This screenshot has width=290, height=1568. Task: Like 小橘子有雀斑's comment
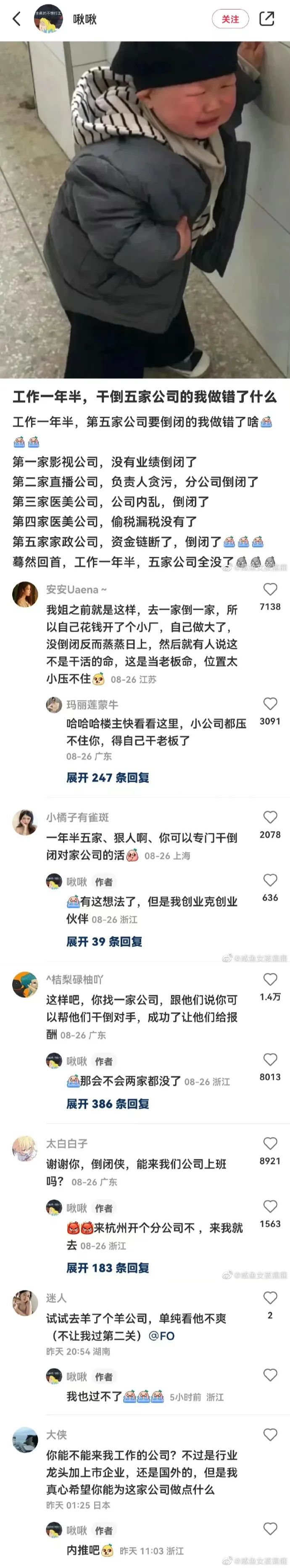[x=270, y=817]
